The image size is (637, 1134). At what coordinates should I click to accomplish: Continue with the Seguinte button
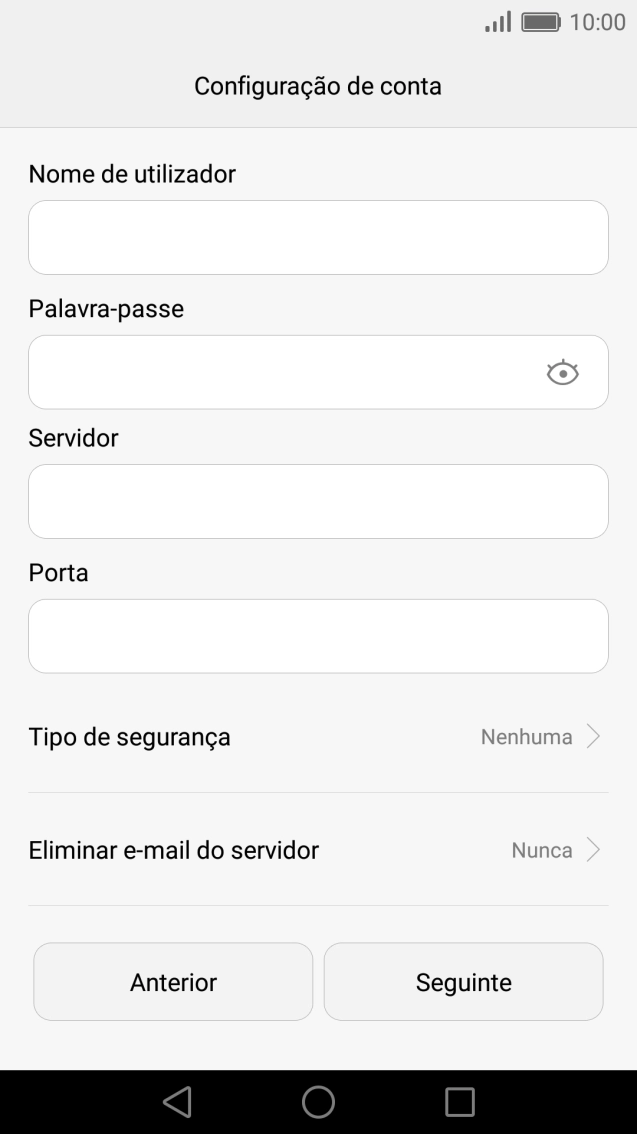pyautogui.click(x=463, y=982)
